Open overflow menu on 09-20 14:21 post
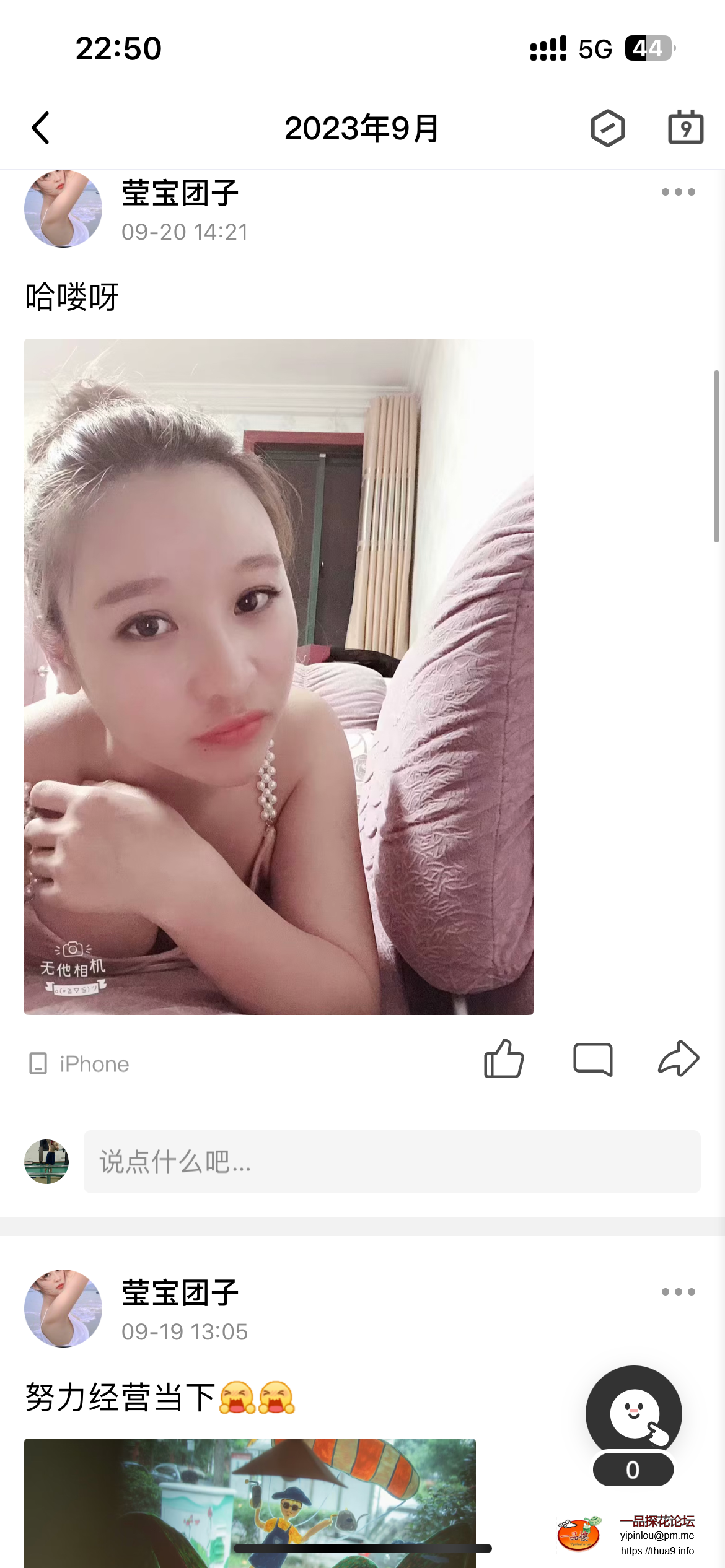The width and height of the screenshot is (725, 1568). (x=678, y=192)
